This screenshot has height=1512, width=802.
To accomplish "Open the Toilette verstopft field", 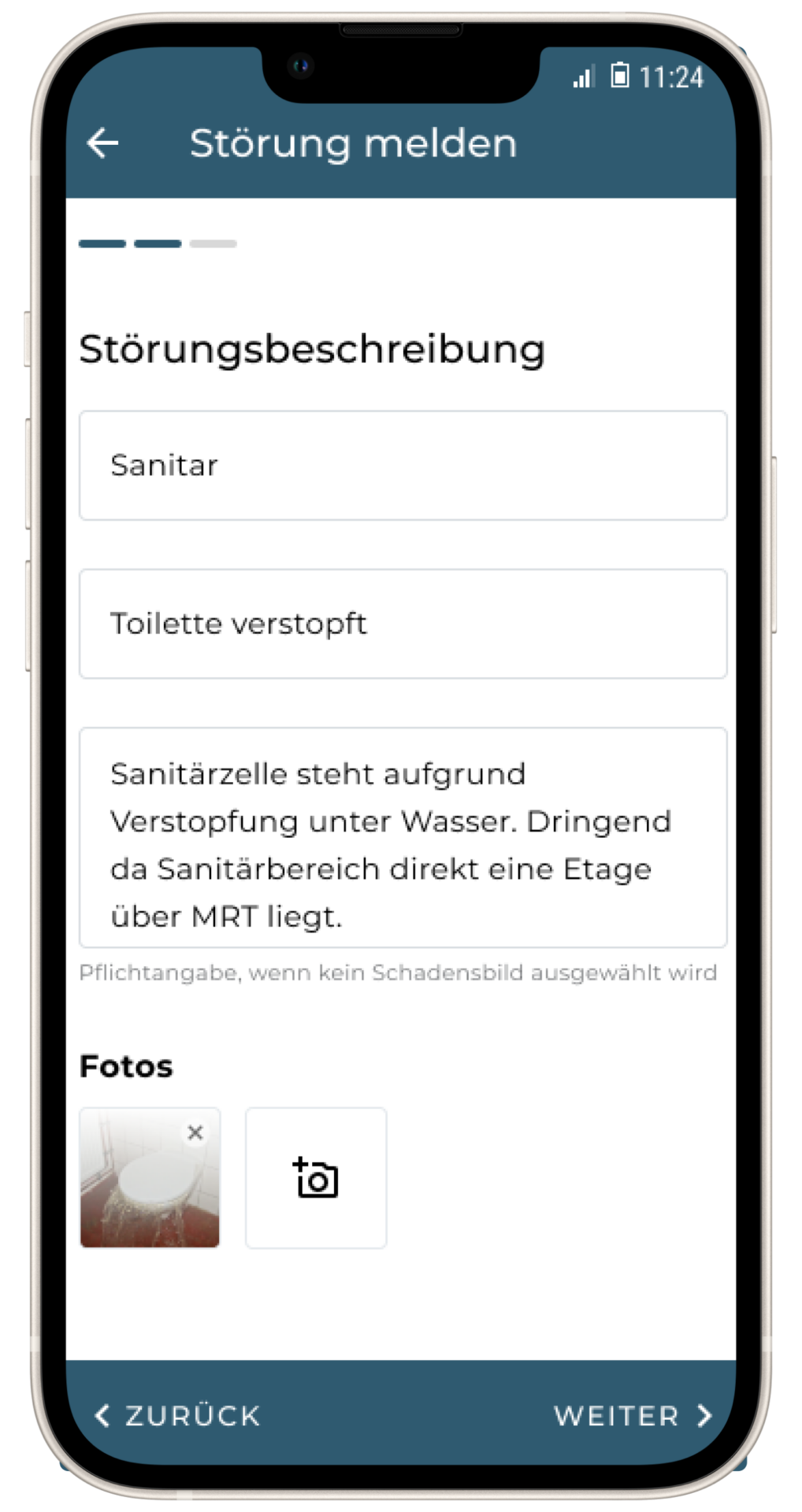I will pyautogui.click(x=402, y=624).
